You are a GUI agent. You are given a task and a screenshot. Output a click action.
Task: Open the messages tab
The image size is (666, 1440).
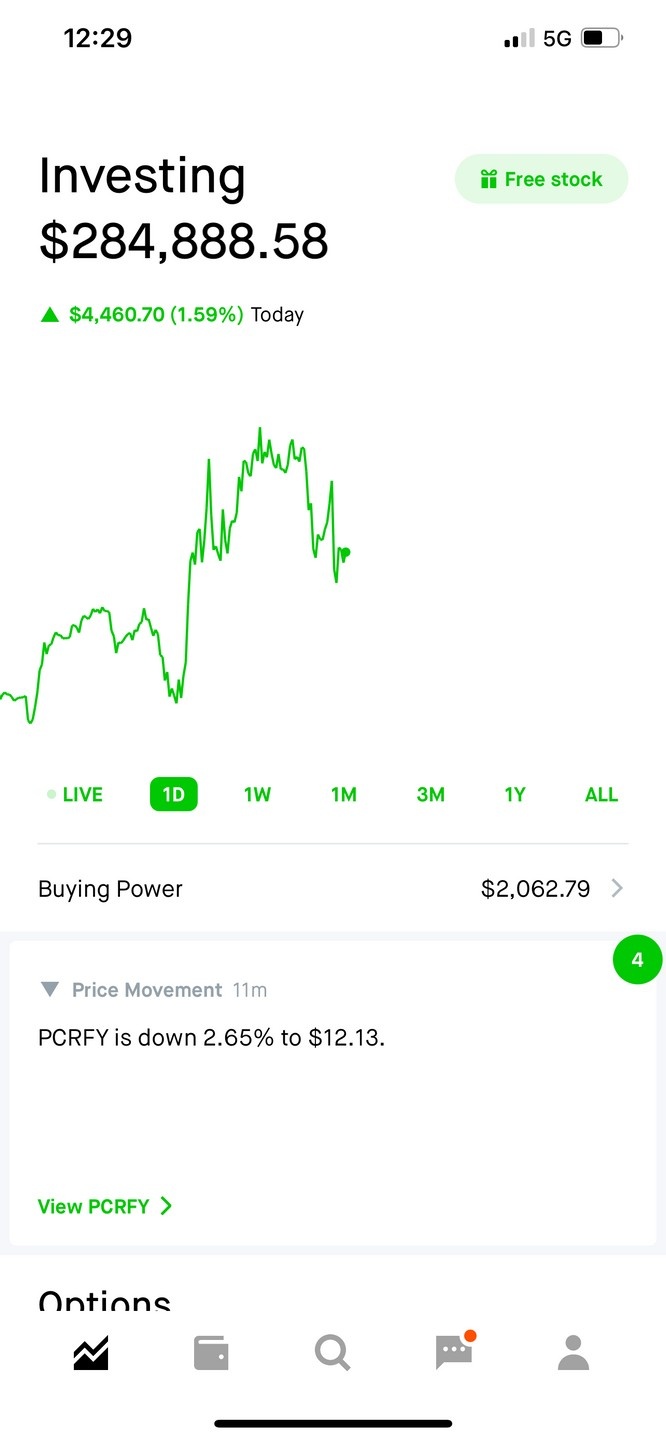454,1353
